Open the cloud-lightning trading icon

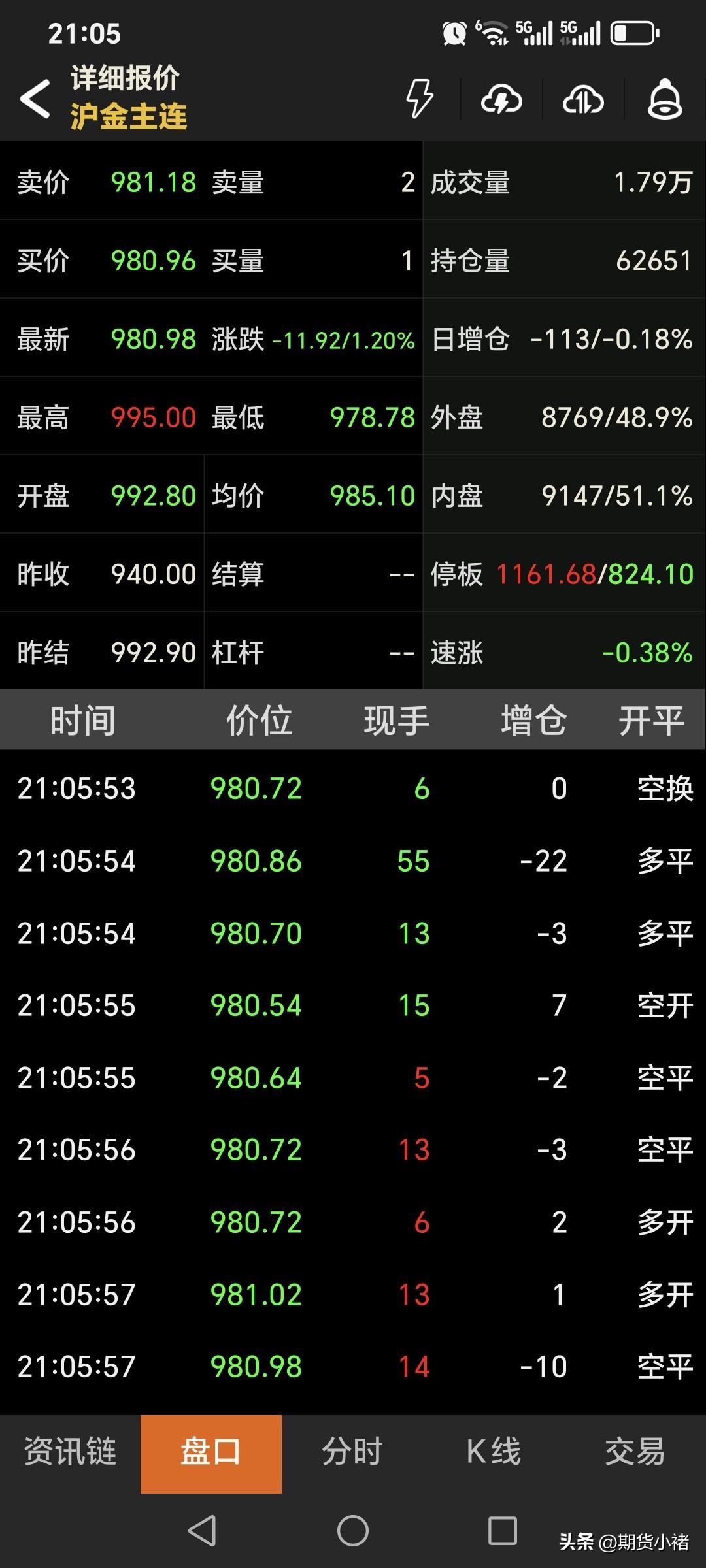pos(501,99)
